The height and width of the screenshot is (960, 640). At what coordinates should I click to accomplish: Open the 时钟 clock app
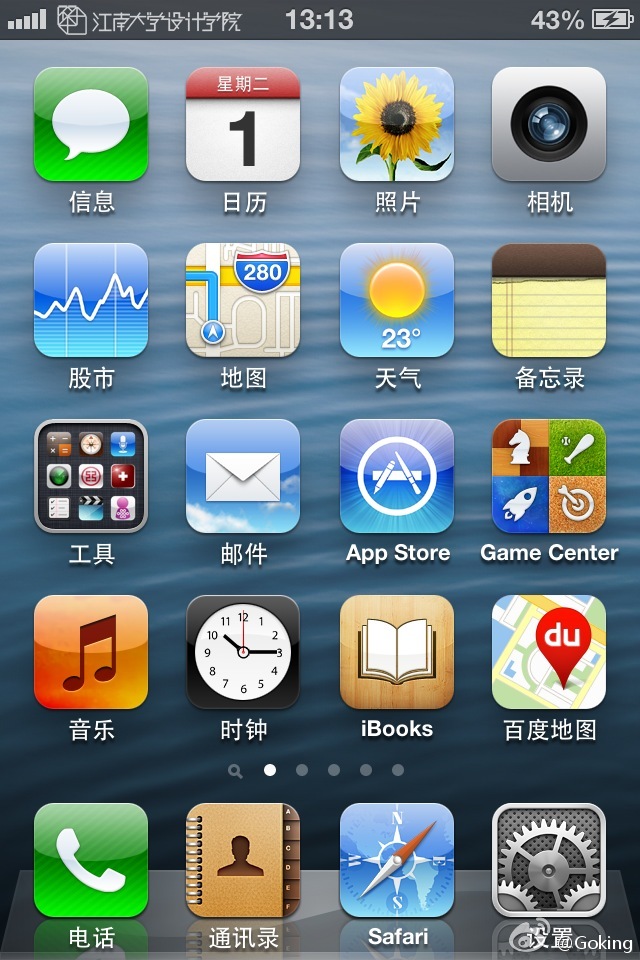click(x=243, y=652)
